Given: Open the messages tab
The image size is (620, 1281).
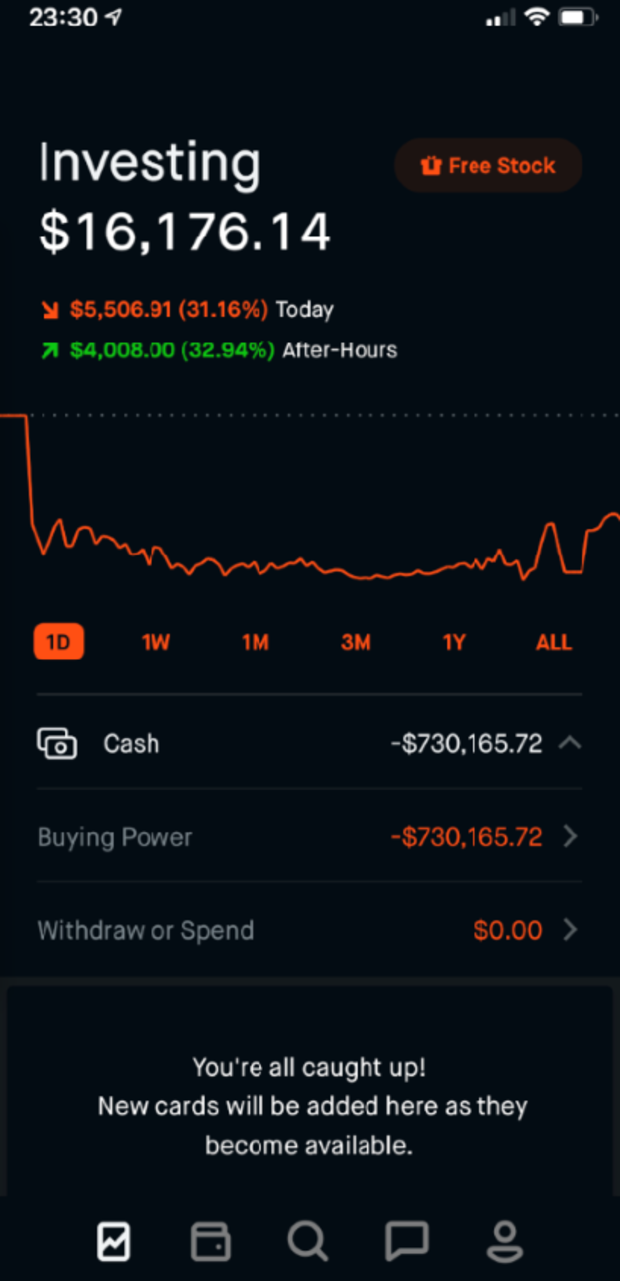Looking at the screenshot, I should 407,1241.
